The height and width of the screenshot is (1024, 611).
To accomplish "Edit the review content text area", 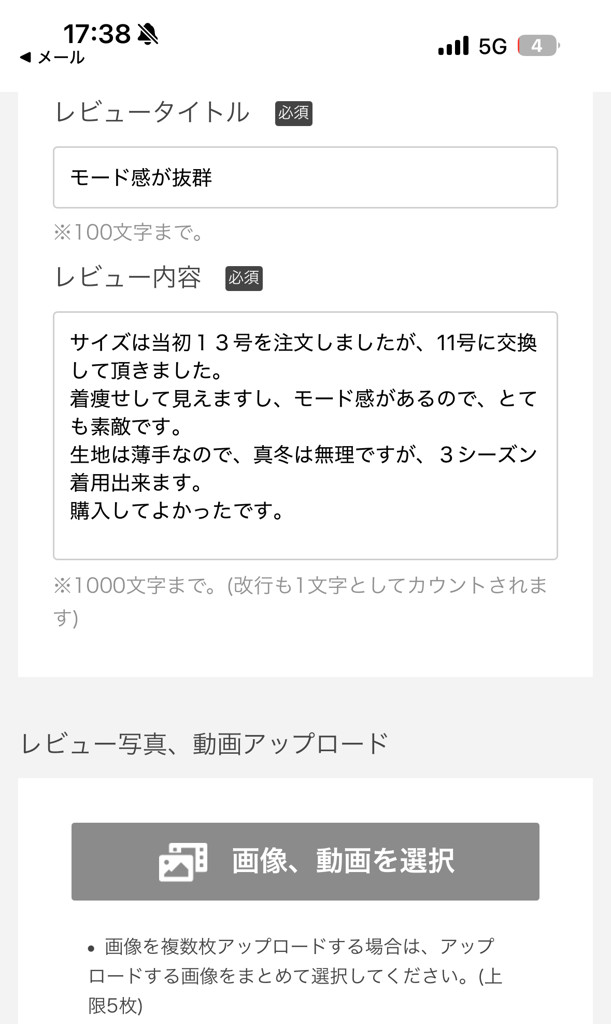I will (x=305, y=435).
